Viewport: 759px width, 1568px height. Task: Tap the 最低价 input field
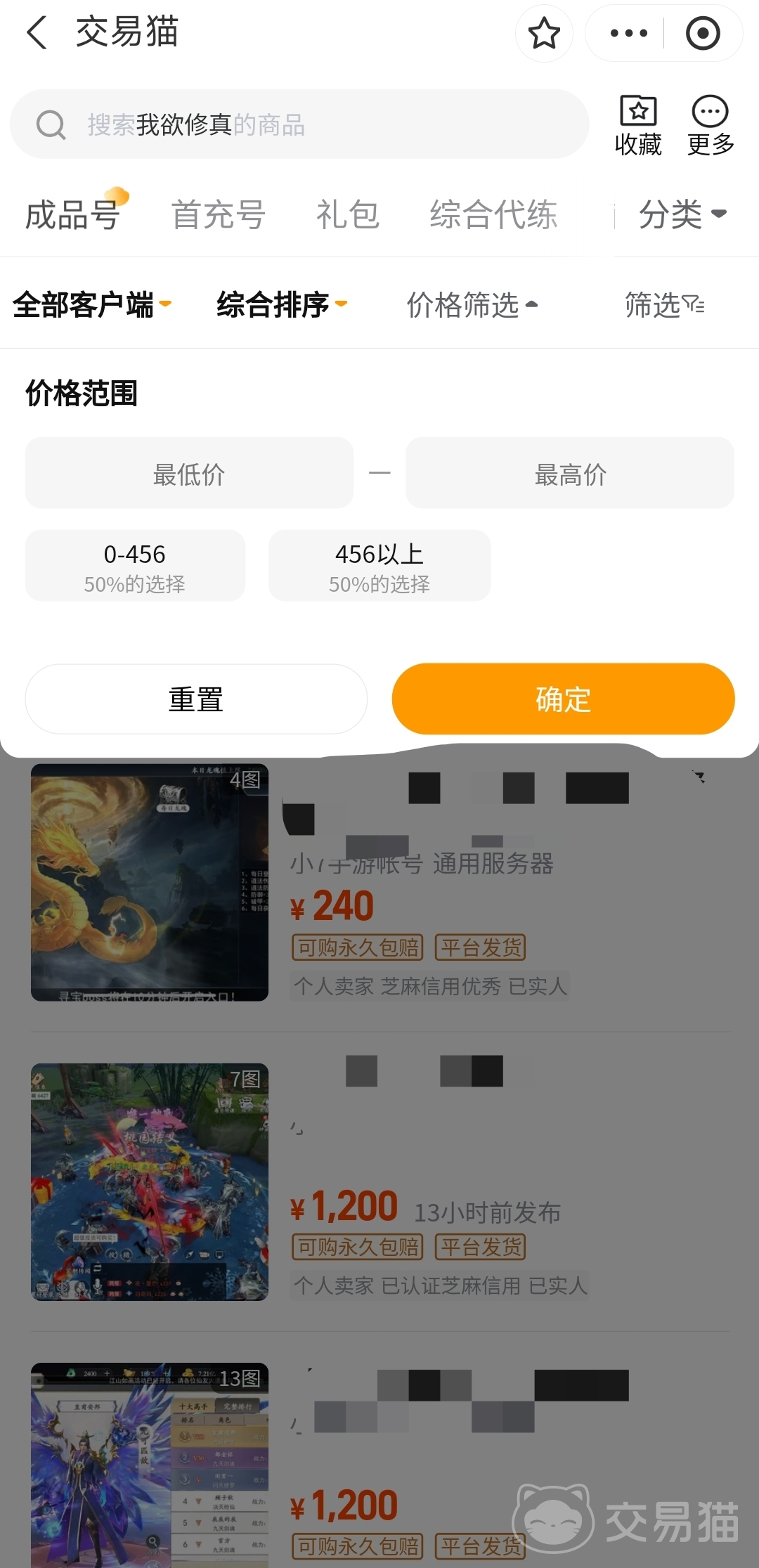189,474
